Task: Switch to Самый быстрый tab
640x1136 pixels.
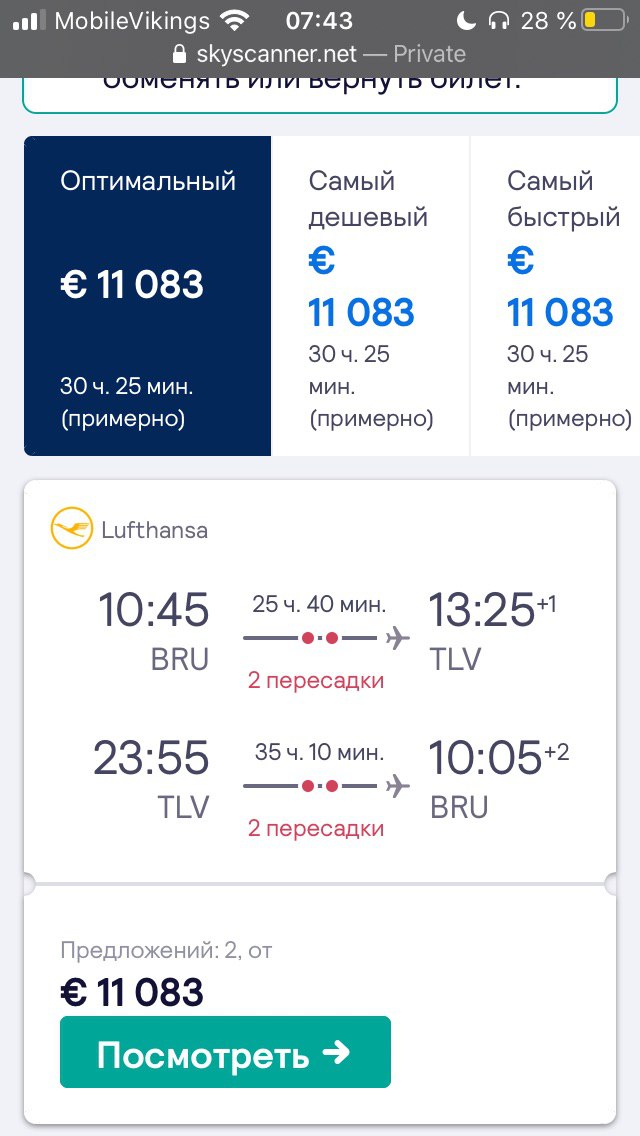Action: pos(555,296)
